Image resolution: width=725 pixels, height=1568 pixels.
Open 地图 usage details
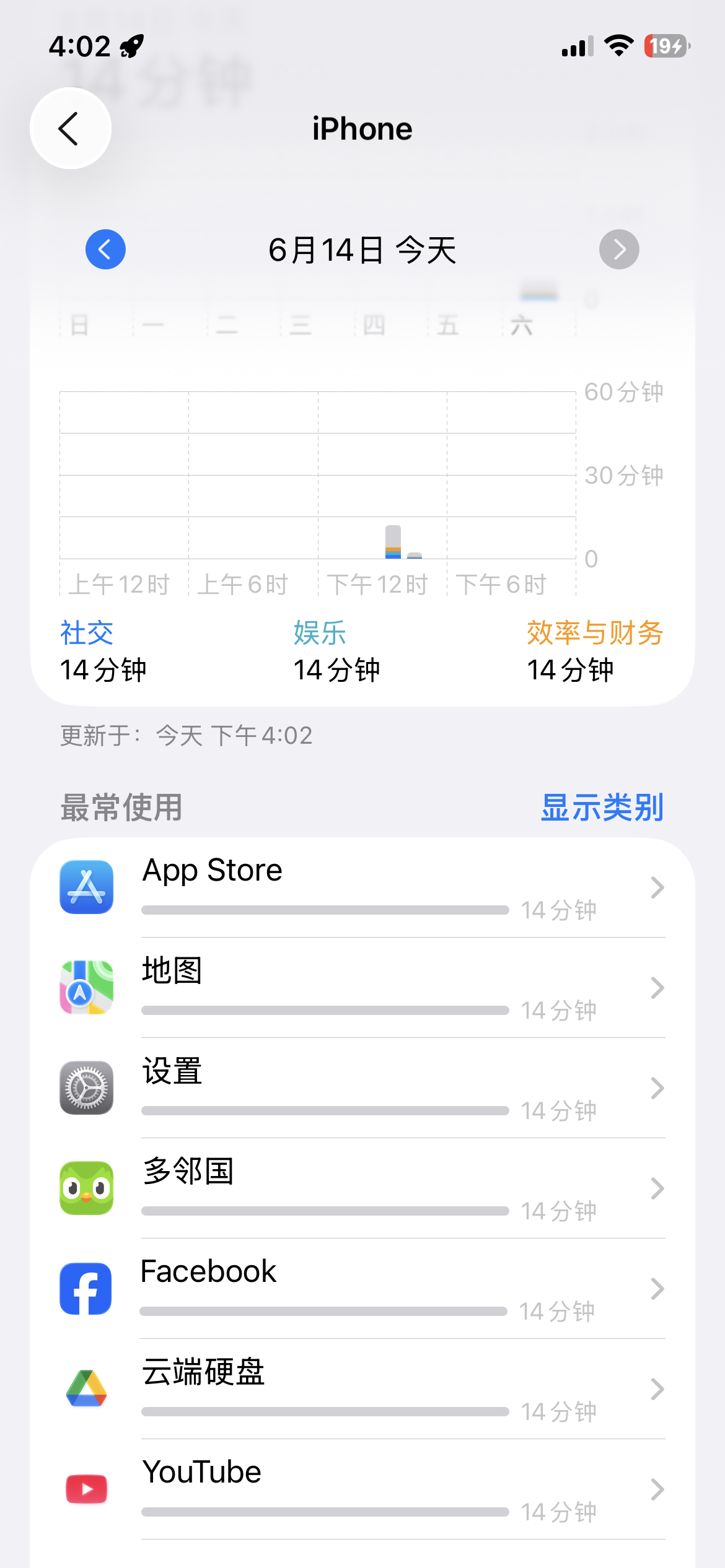pos(362,988)
